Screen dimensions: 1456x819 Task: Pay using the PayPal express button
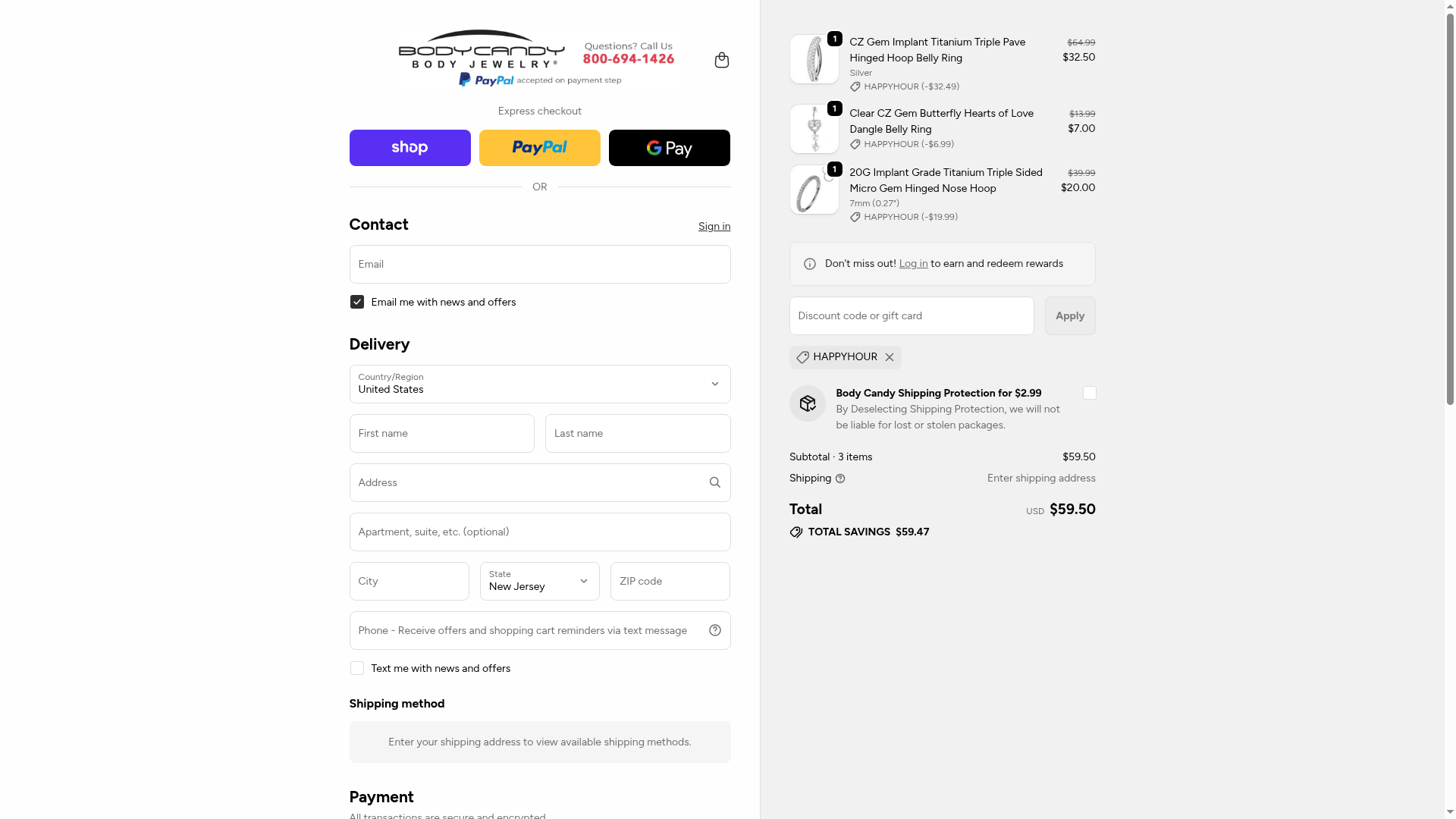(539, 148)
